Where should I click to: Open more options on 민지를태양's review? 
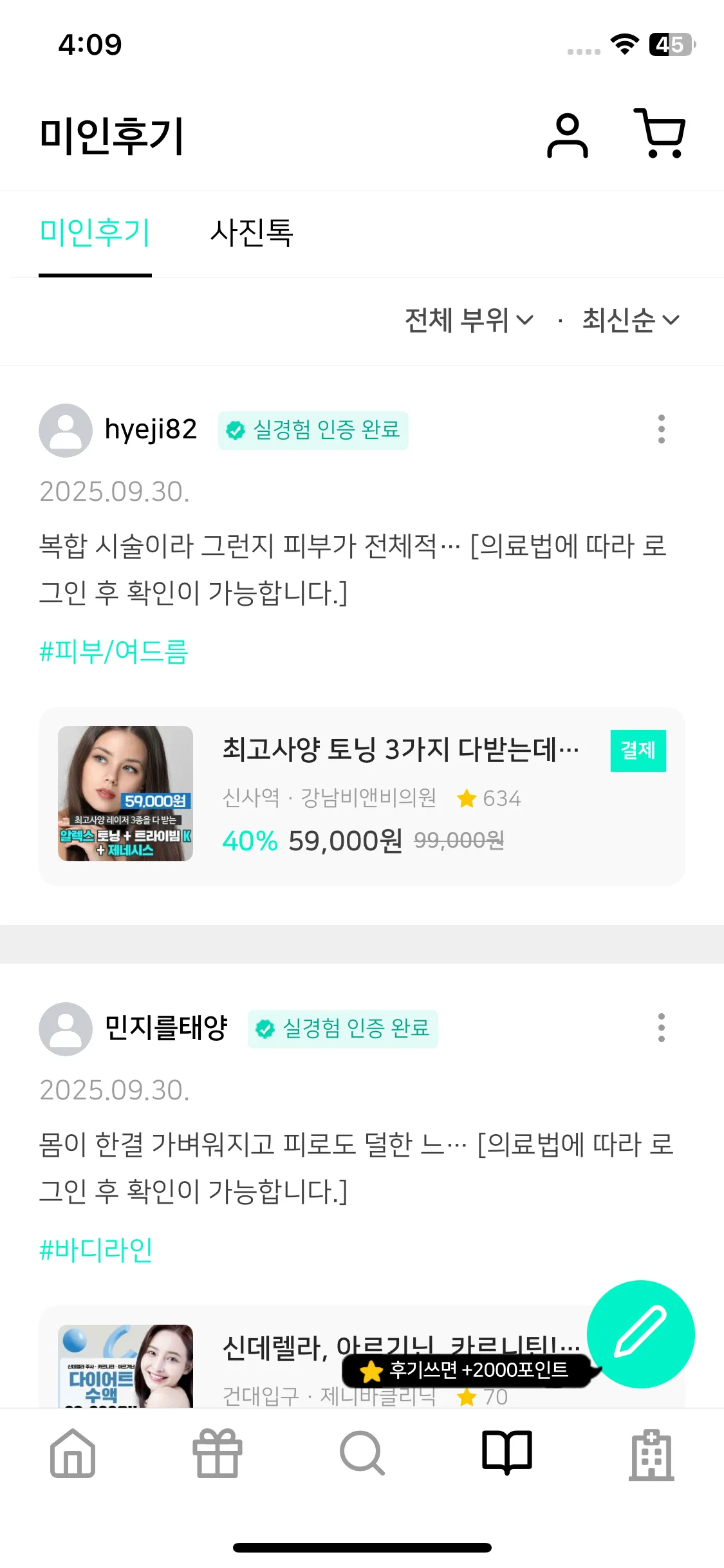[x=661, y=1028]
